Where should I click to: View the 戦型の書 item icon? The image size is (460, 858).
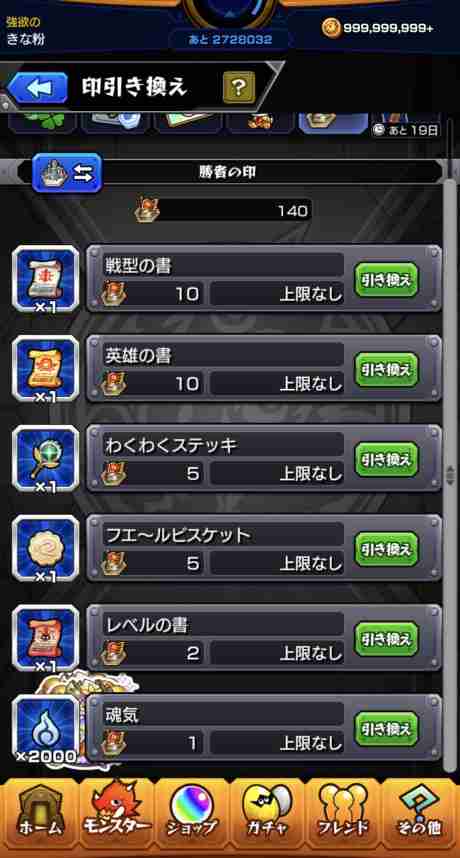[45, 279]
